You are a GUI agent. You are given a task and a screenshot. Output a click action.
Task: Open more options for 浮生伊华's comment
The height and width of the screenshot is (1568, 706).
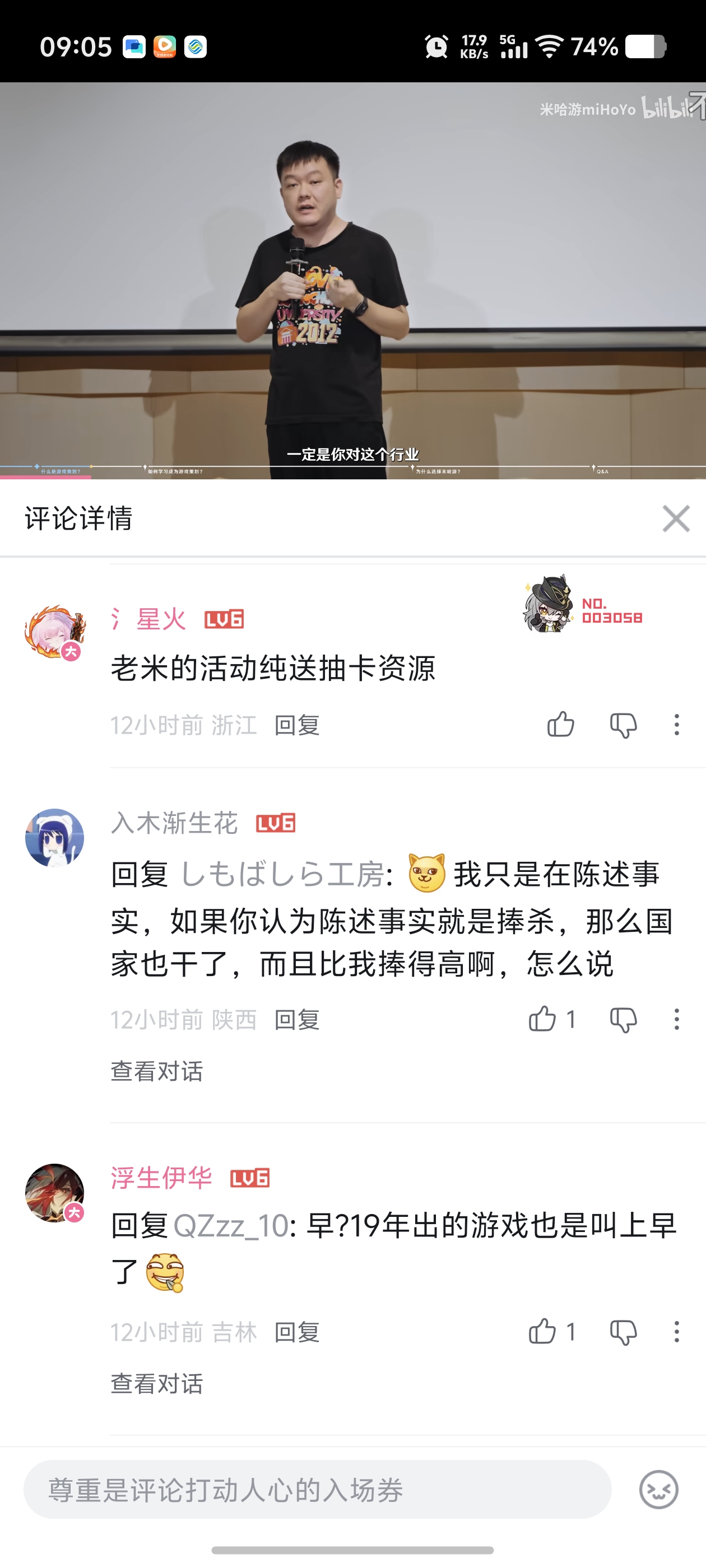pyautogui.click(x=676, y=1332)
